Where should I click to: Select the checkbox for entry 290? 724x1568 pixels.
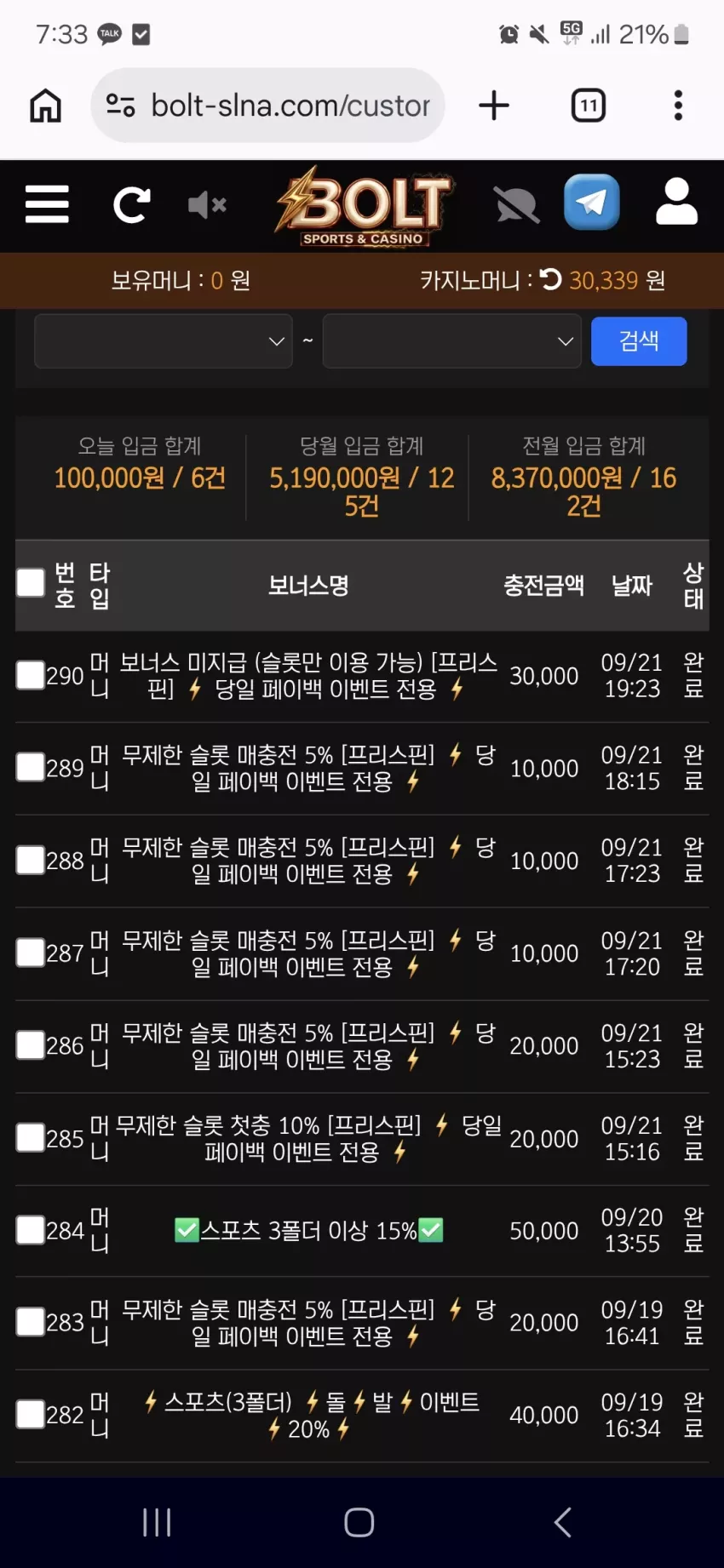(31, 675)
